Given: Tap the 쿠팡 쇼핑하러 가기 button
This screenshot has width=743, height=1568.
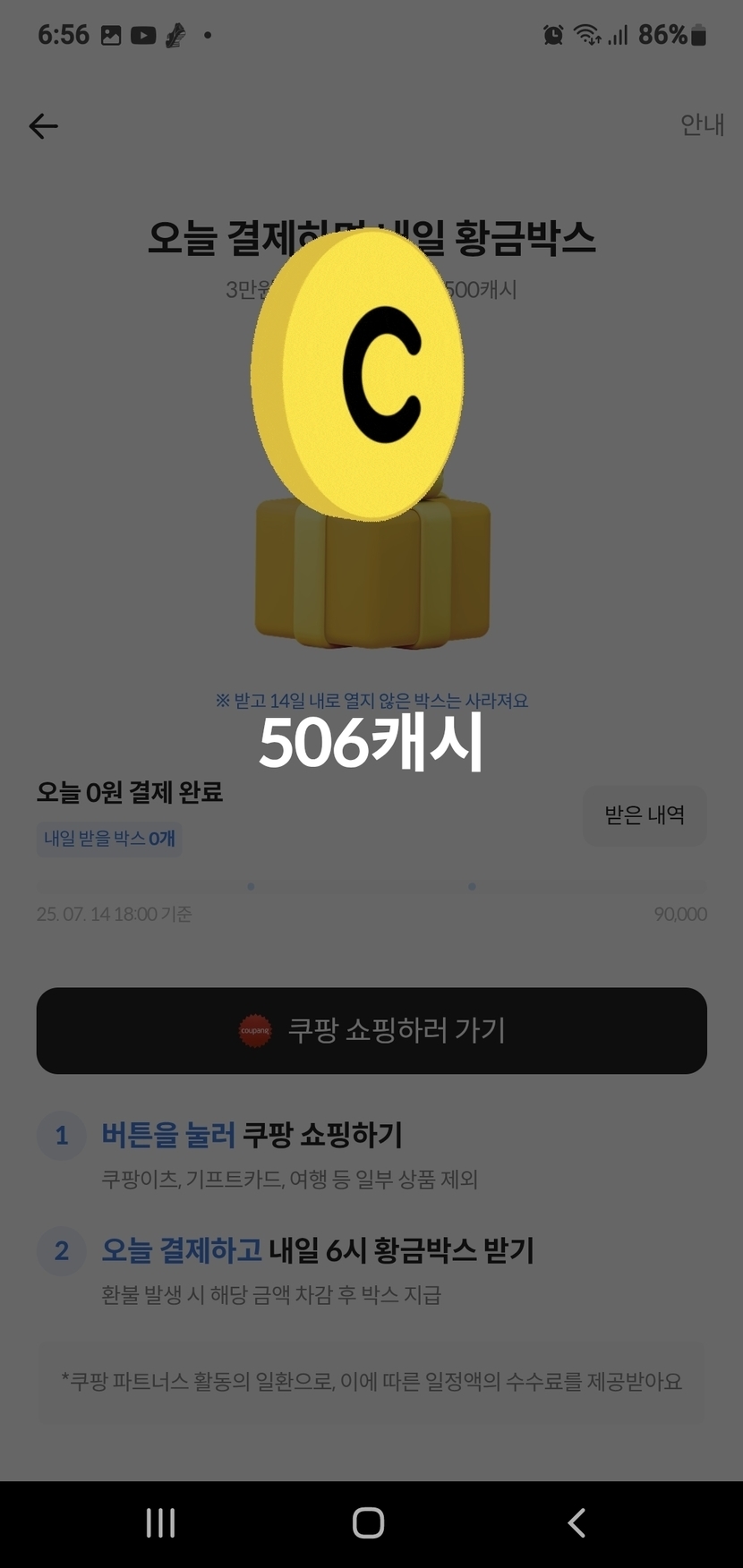Looking at the screenshot, I should pyautogui.click(x=371, y=1030).
